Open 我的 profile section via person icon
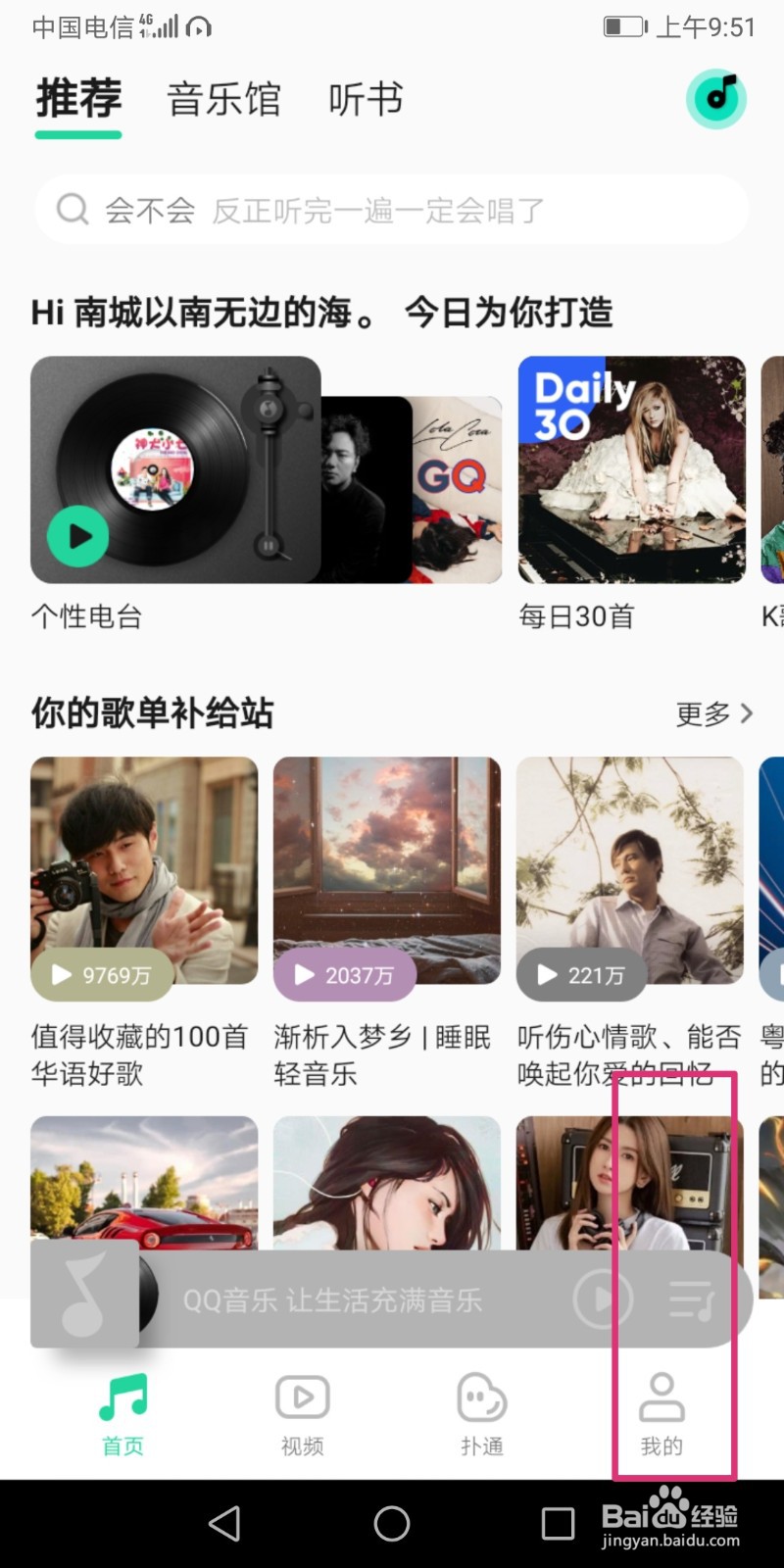The image size is (784, 1568). [x=662, y=1396]
